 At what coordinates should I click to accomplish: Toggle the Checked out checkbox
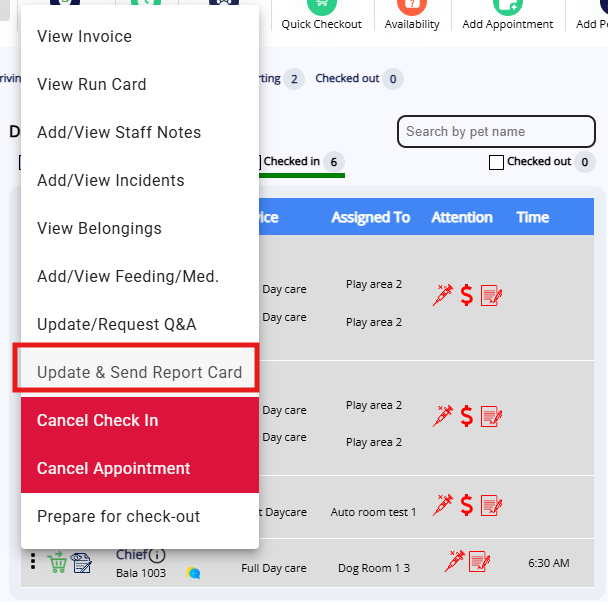click(496, 162)
